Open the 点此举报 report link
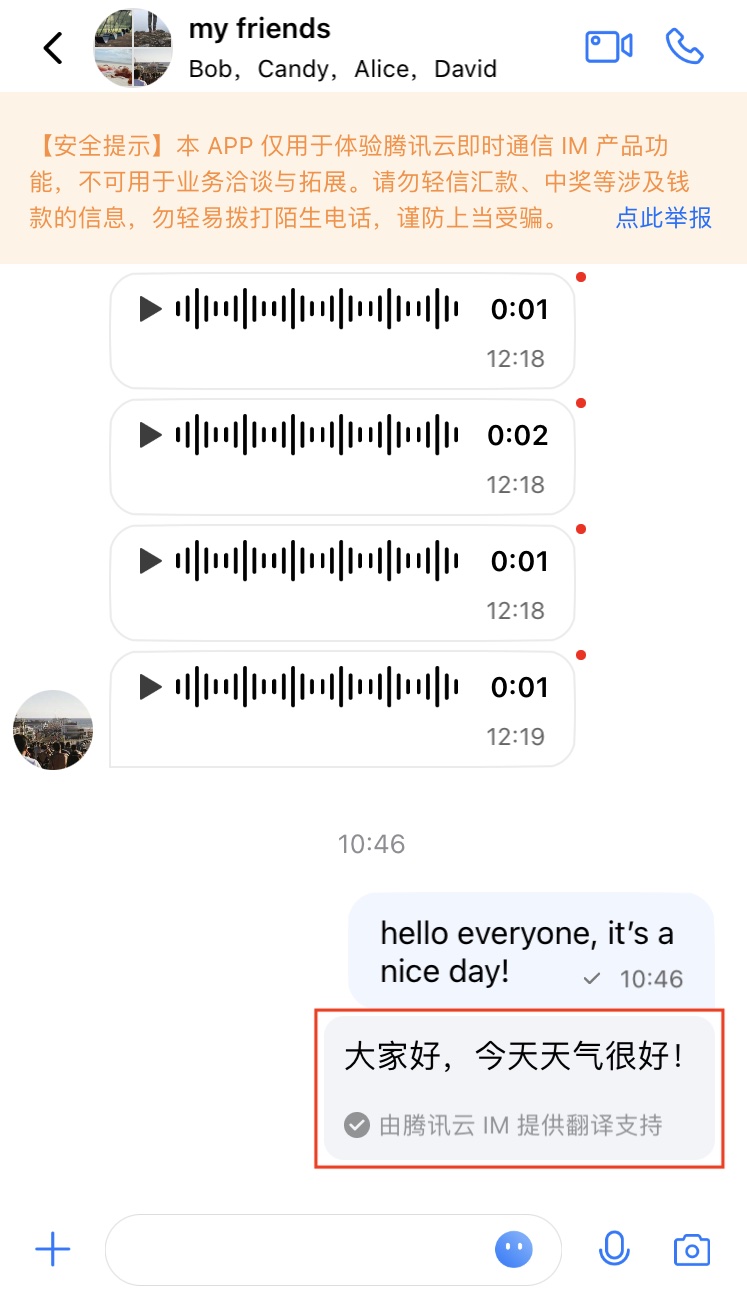This screenshot has width=747, height=1298. tap(663, 218)
